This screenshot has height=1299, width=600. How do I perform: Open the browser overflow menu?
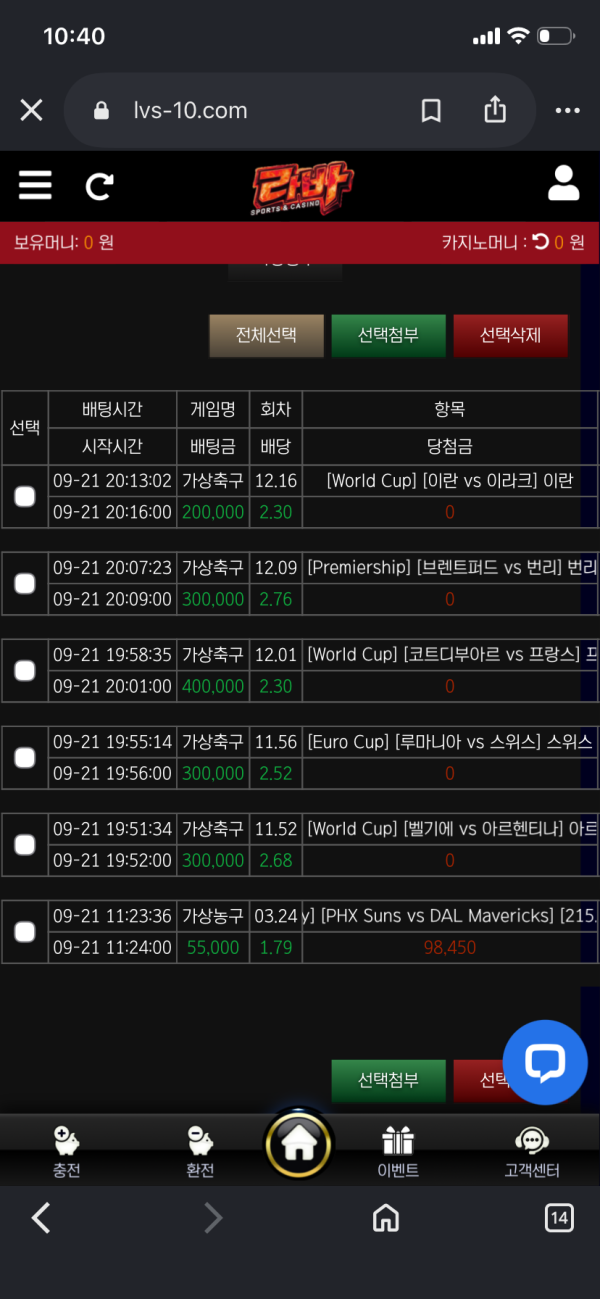[567, 110]
